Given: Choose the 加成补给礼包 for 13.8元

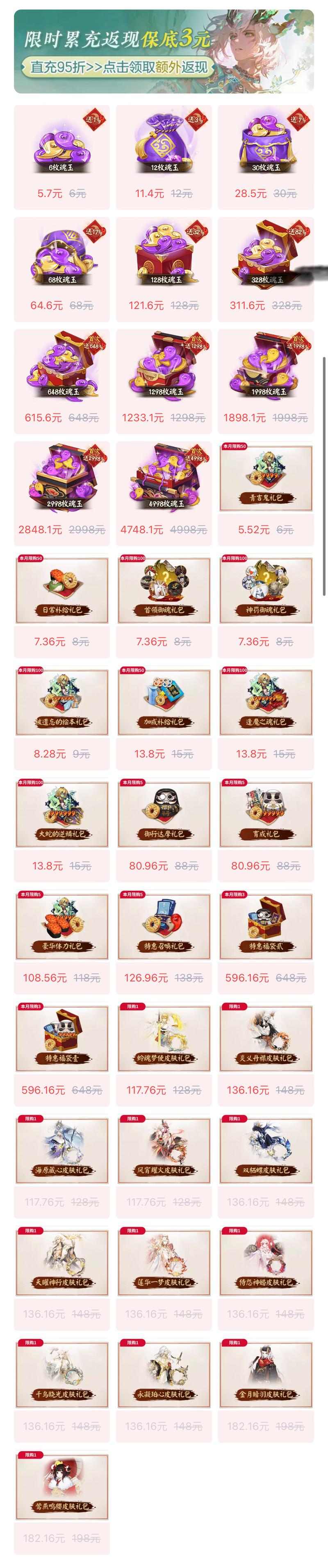Looking at the screenshot, I should pos(164,716).
